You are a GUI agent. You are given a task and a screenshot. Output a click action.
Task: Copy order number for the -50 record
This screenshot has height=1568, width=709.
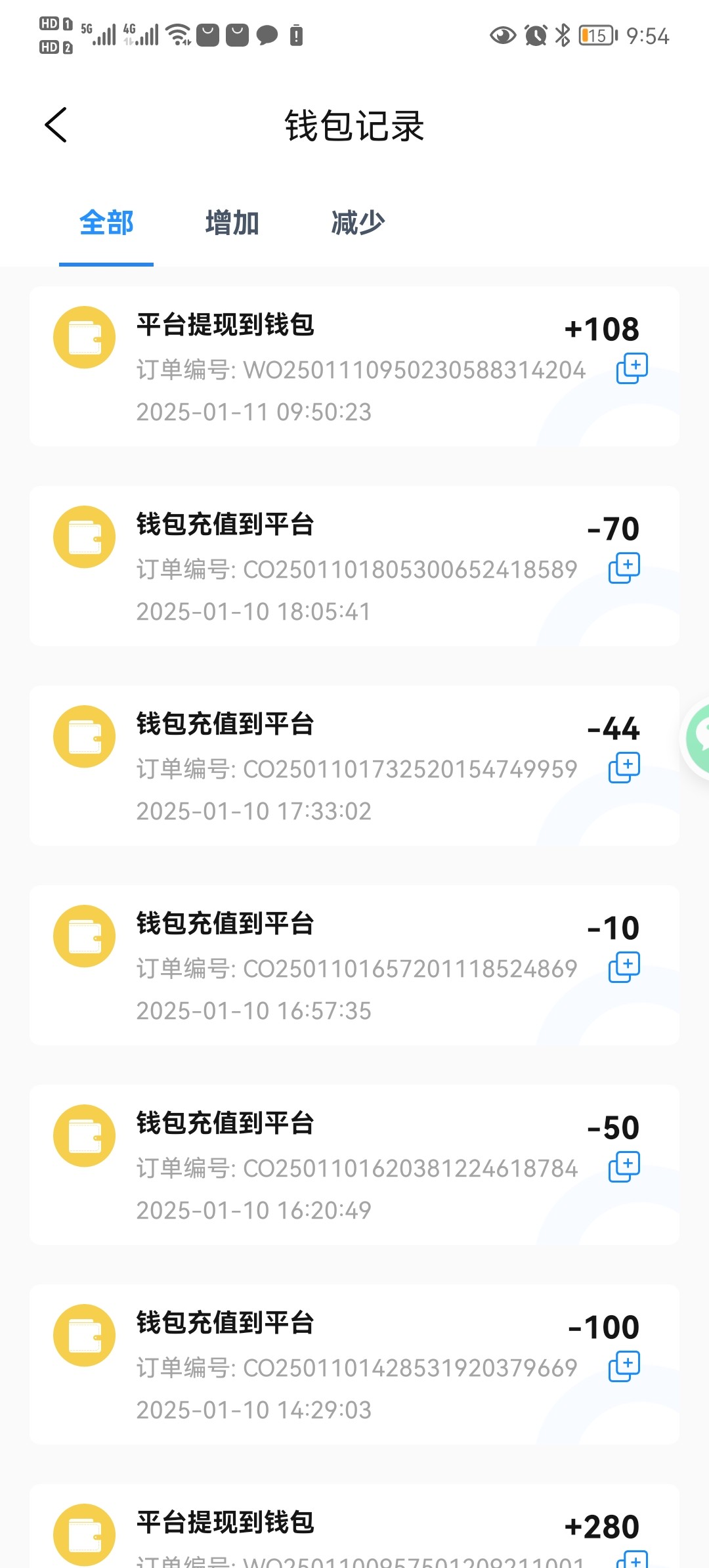pyautogui.click(x=624, y=1167)
